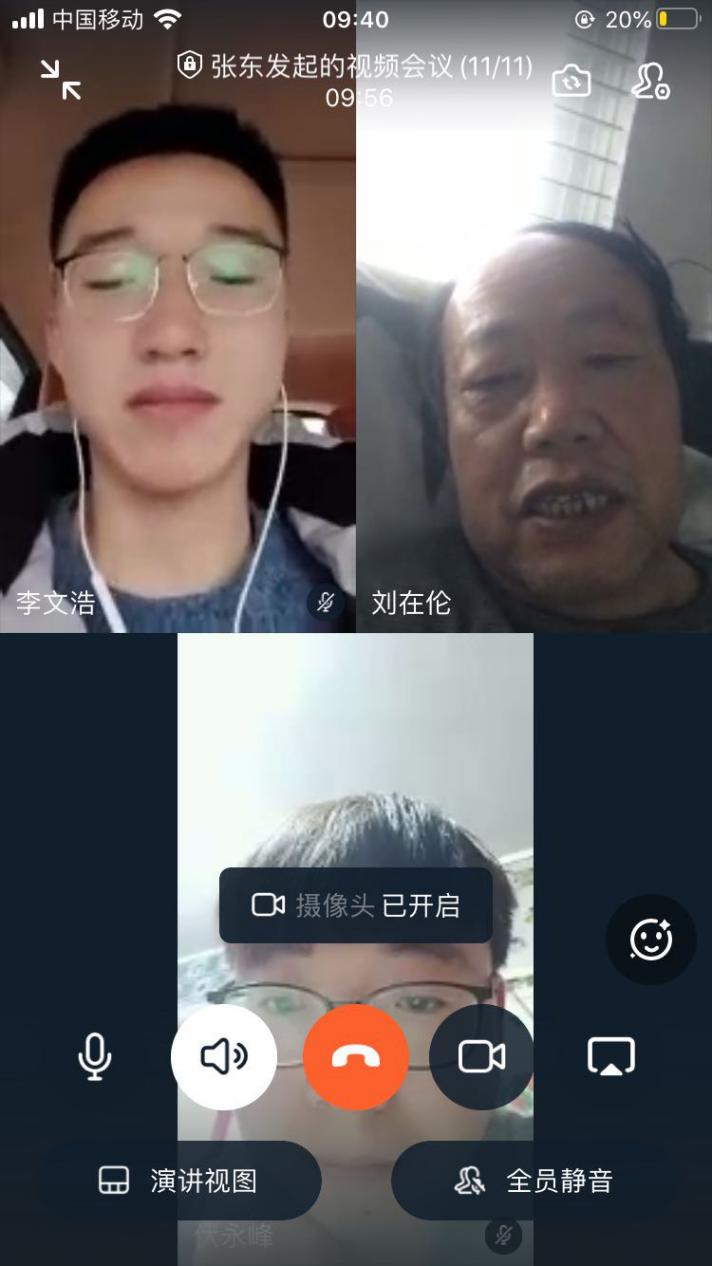Hang up the video call

[x=355, y=1057]
